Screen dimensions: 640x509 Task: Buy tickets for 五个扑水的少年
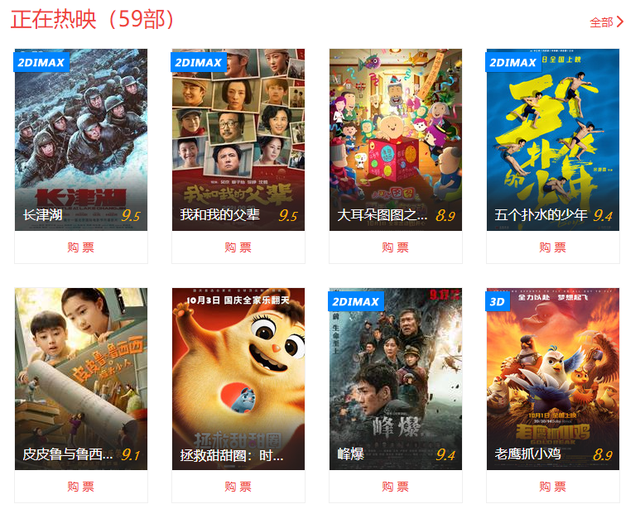click(x=553, y=247)
